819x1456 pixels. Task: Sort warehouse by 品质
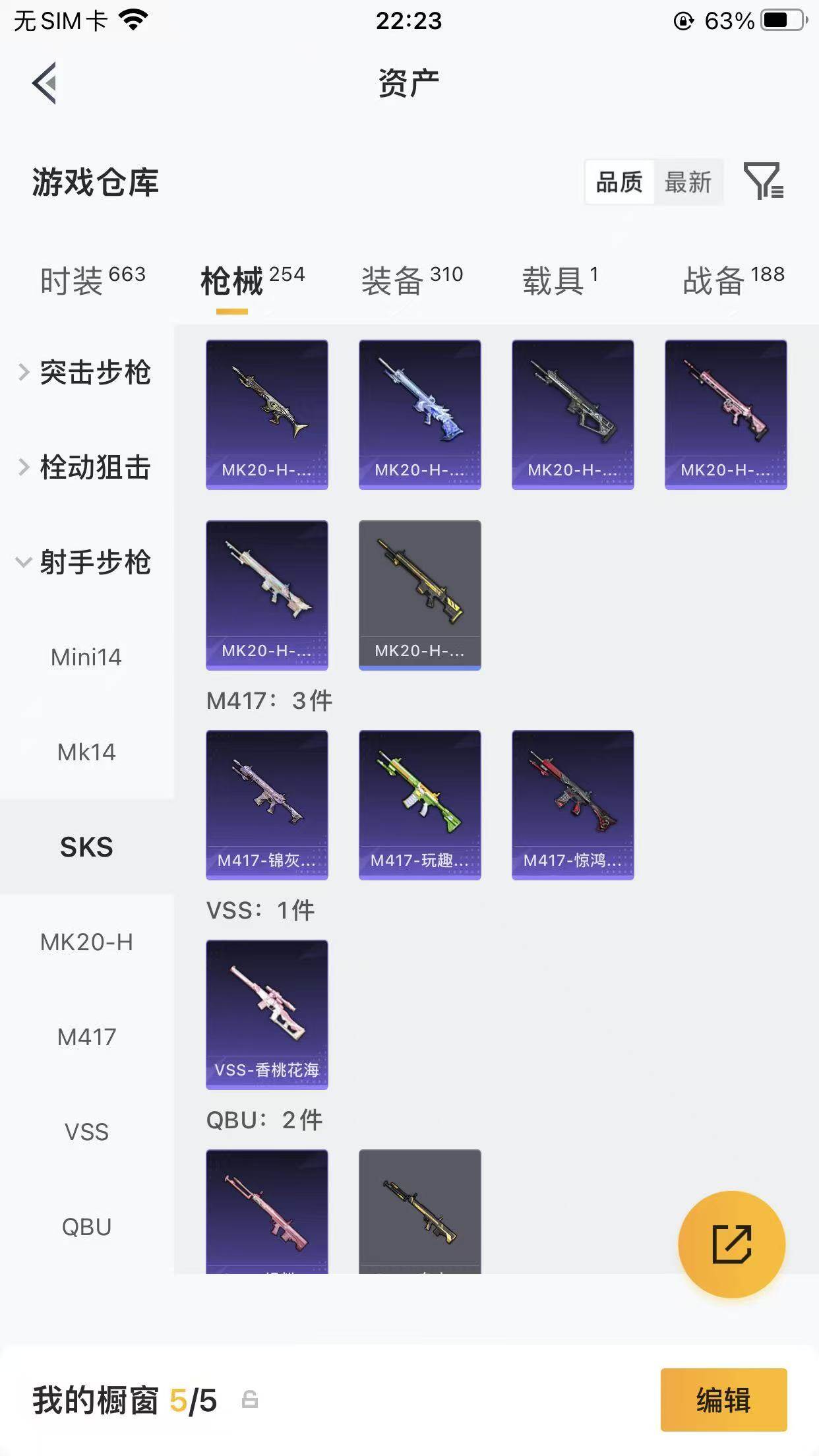click(619, 182)
